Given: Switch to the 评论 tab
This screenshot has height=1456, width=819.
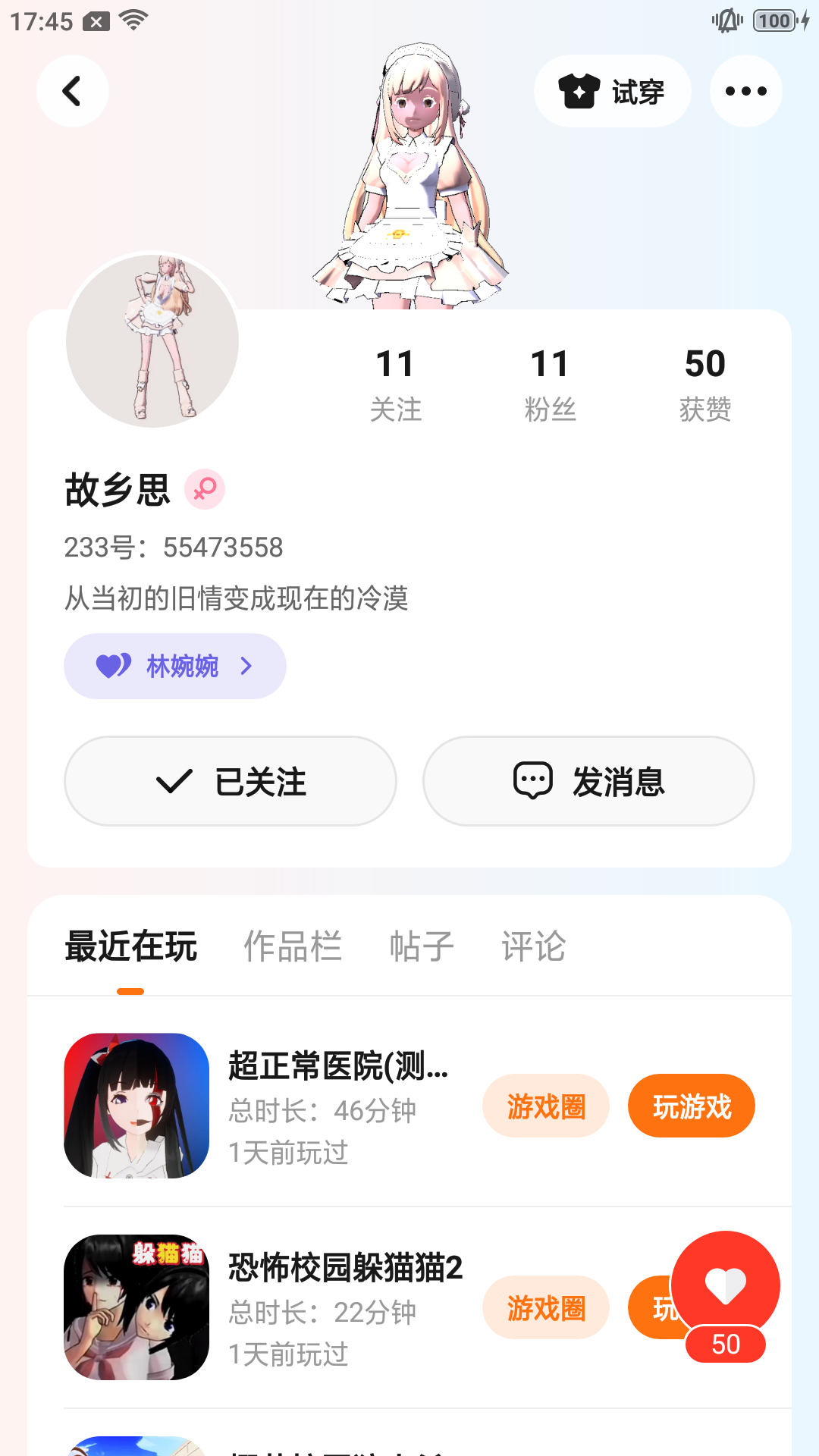Looking at the screenshot, I should [x=533, y=946].
